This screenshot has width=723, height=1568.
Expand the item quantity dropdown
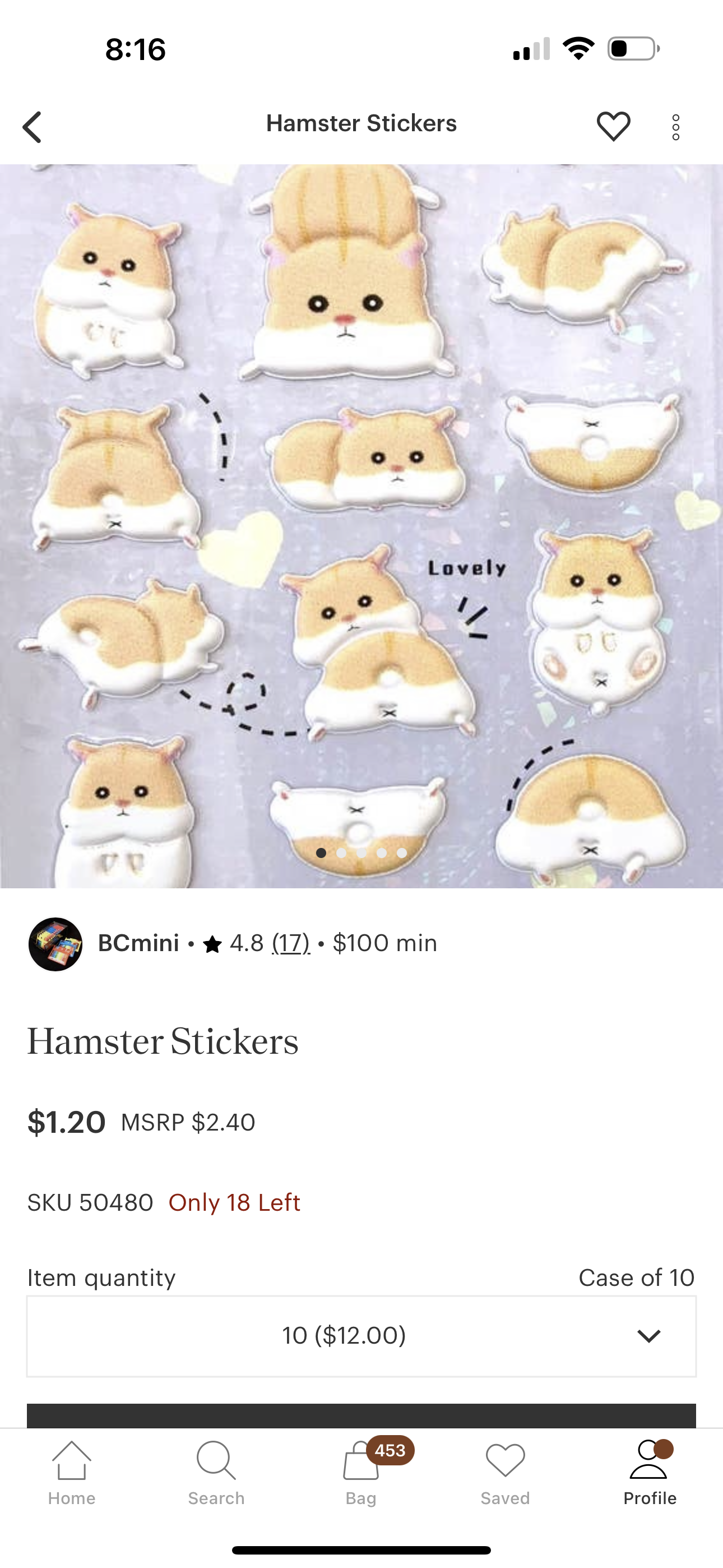pos(361,1336)
